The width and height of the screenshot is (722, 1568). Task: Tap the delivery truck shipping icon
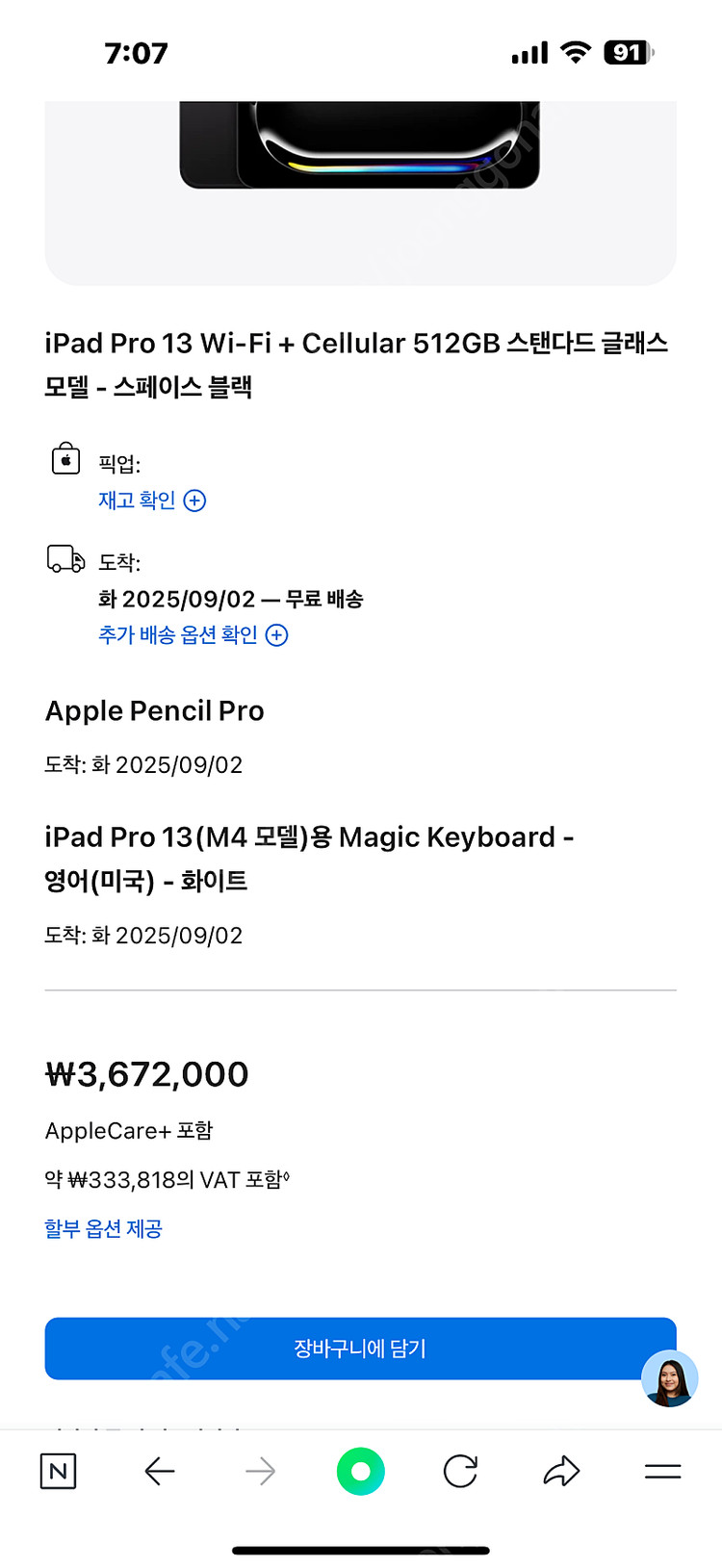(64, 556)
